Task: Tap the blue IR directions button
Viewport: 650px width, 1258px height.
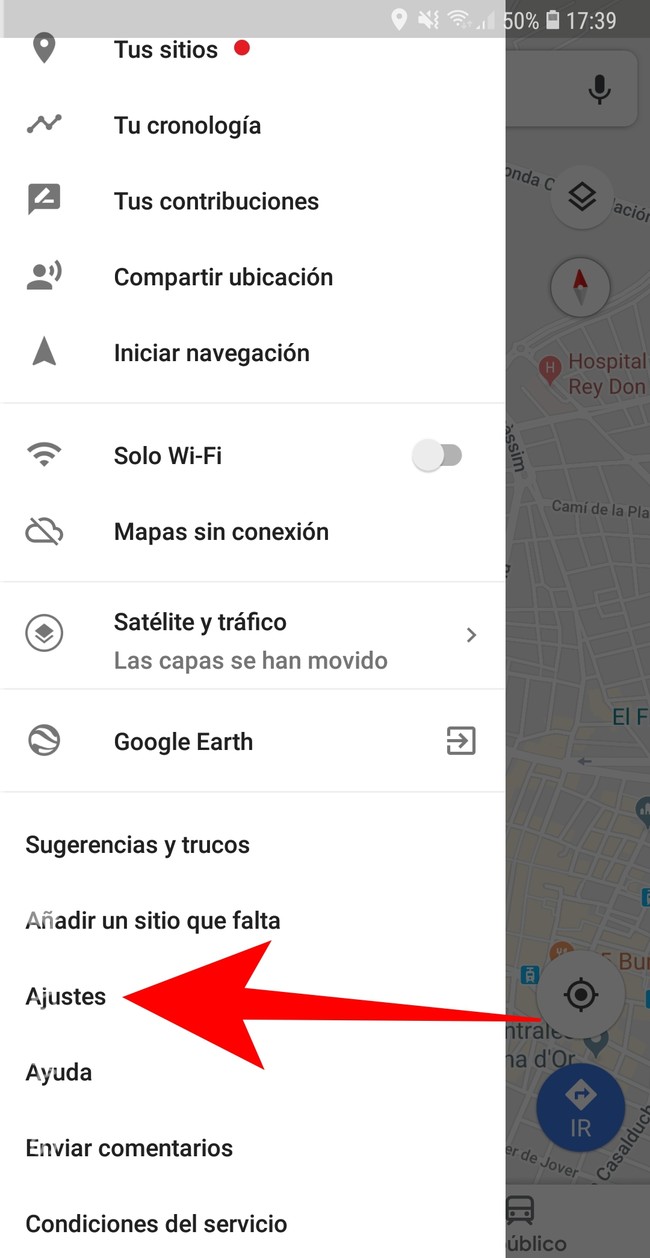Action: [580, 1107]
